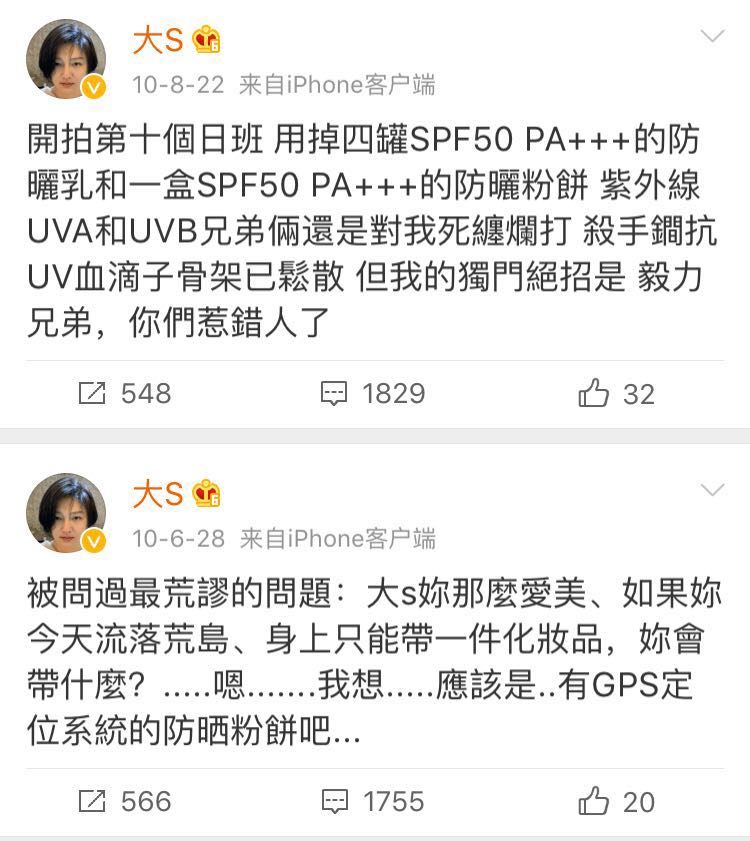This screenshot has width=750, height=841.
Task: Open 大S avatar on the 10-8-22 post
Action: [x=65, y=60]
